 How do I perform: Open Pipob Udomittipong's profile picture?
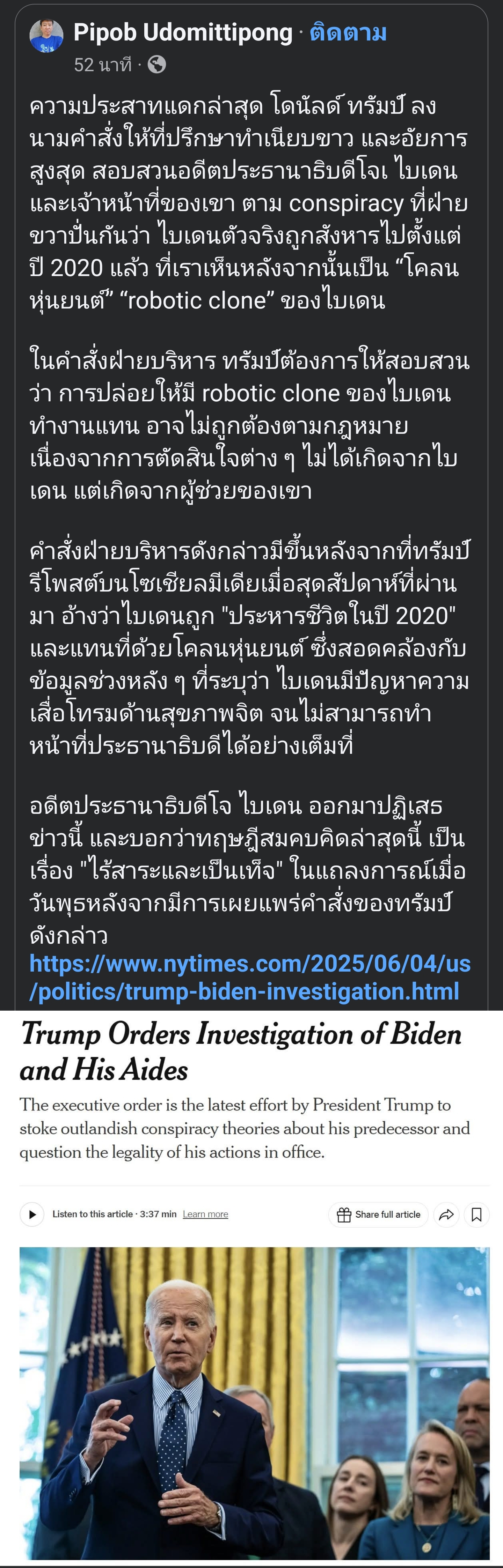click(x=47, y=36)
